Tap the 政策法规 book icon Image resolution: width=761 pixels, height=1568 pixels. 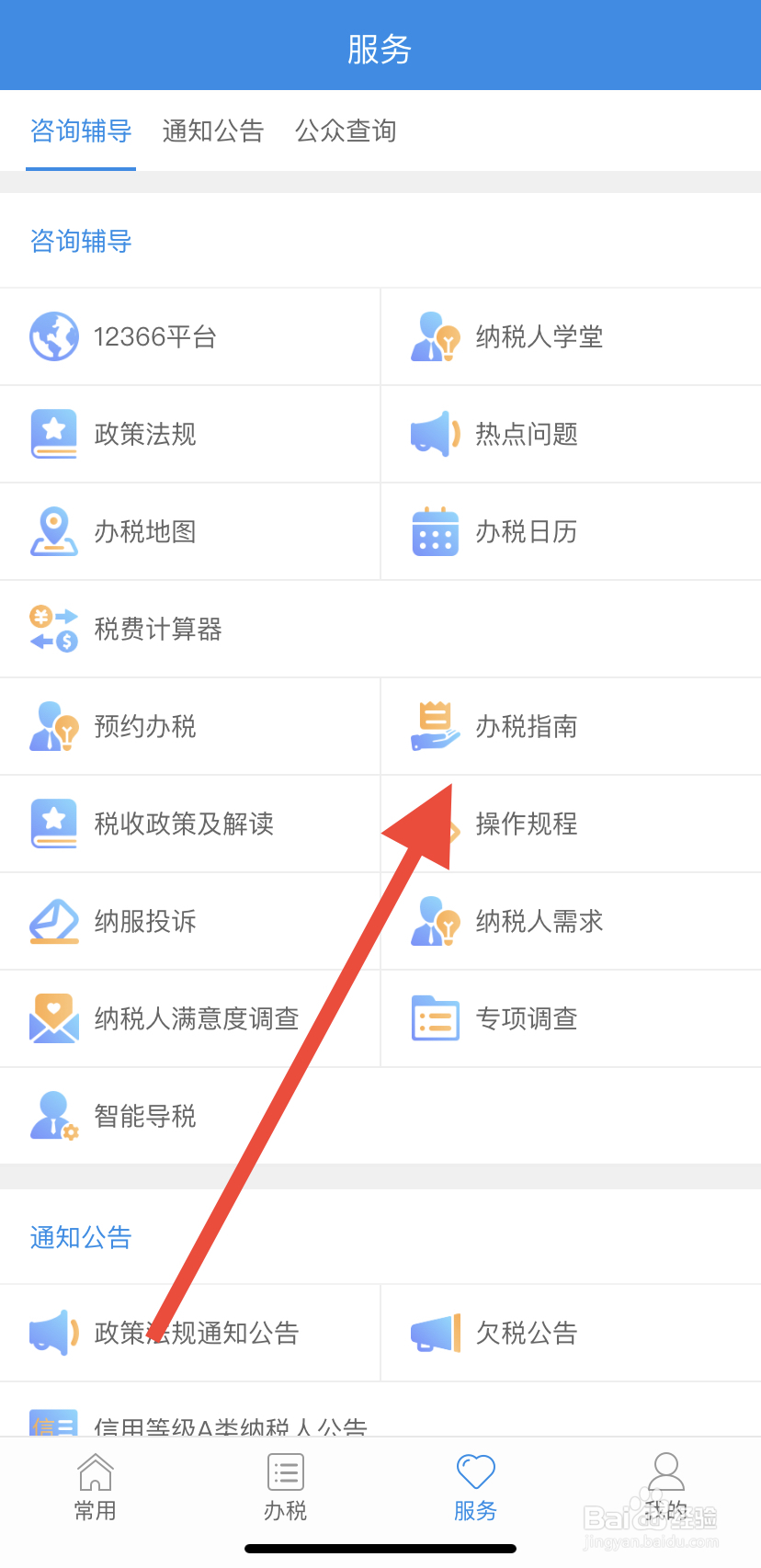(x=53, y=434)
